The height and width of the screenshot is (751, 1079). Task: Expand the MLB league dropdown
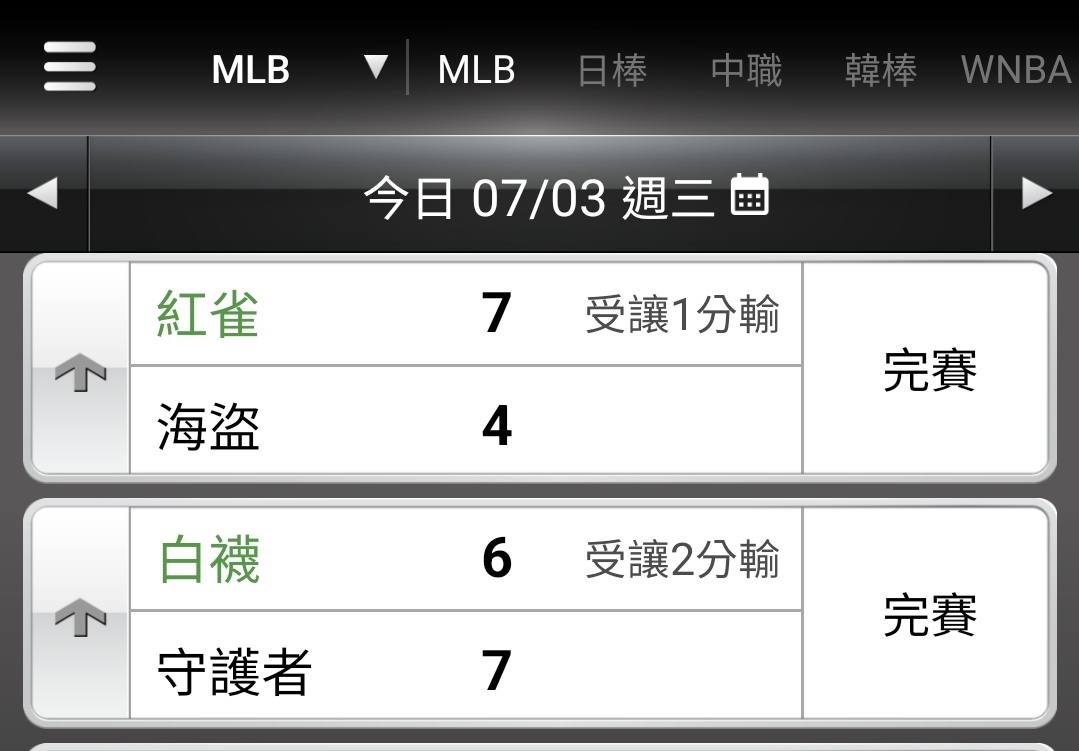coord(374,68)
